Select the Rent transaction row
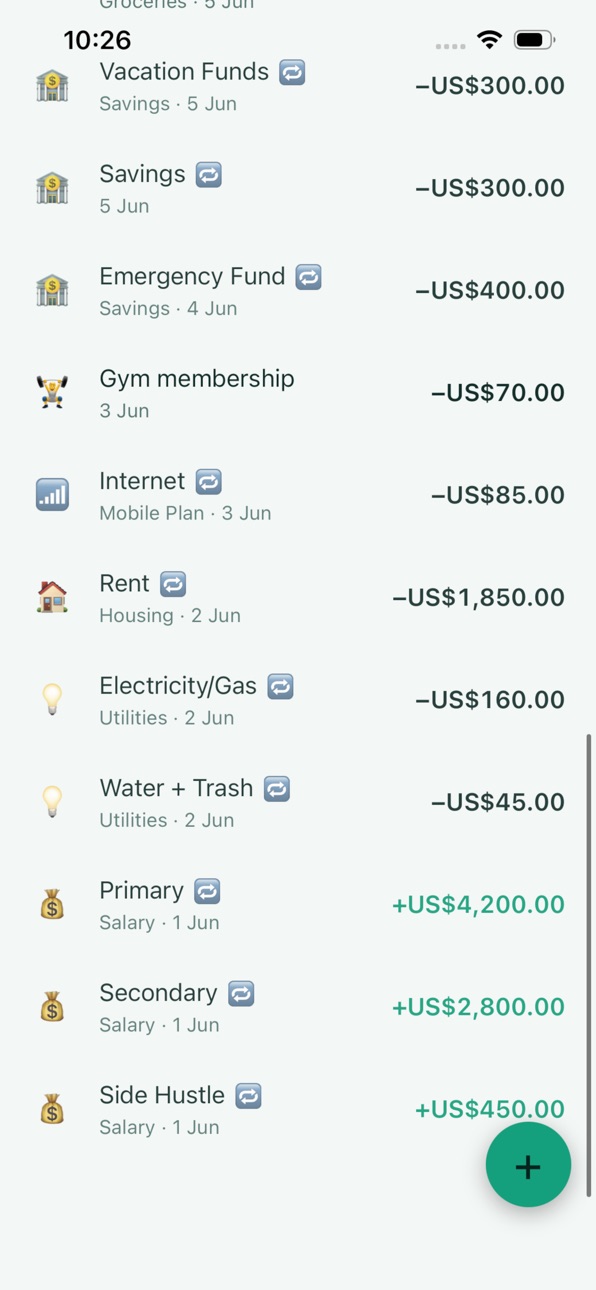596x1290 pixels. tap(298, 597)
